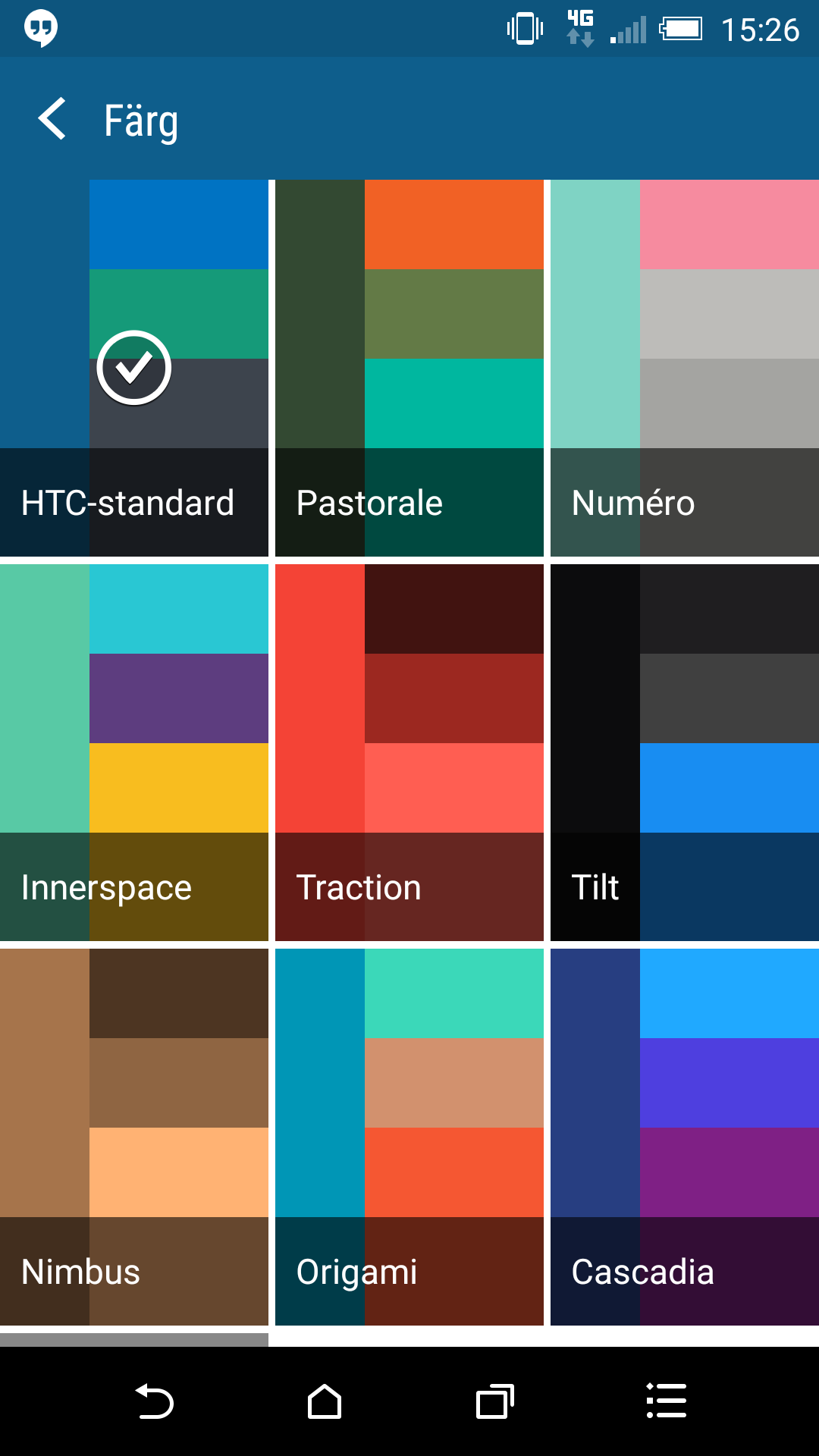
Task: Go back from the Färg screen
Action: pyautogui.click(x=52, y=119)
